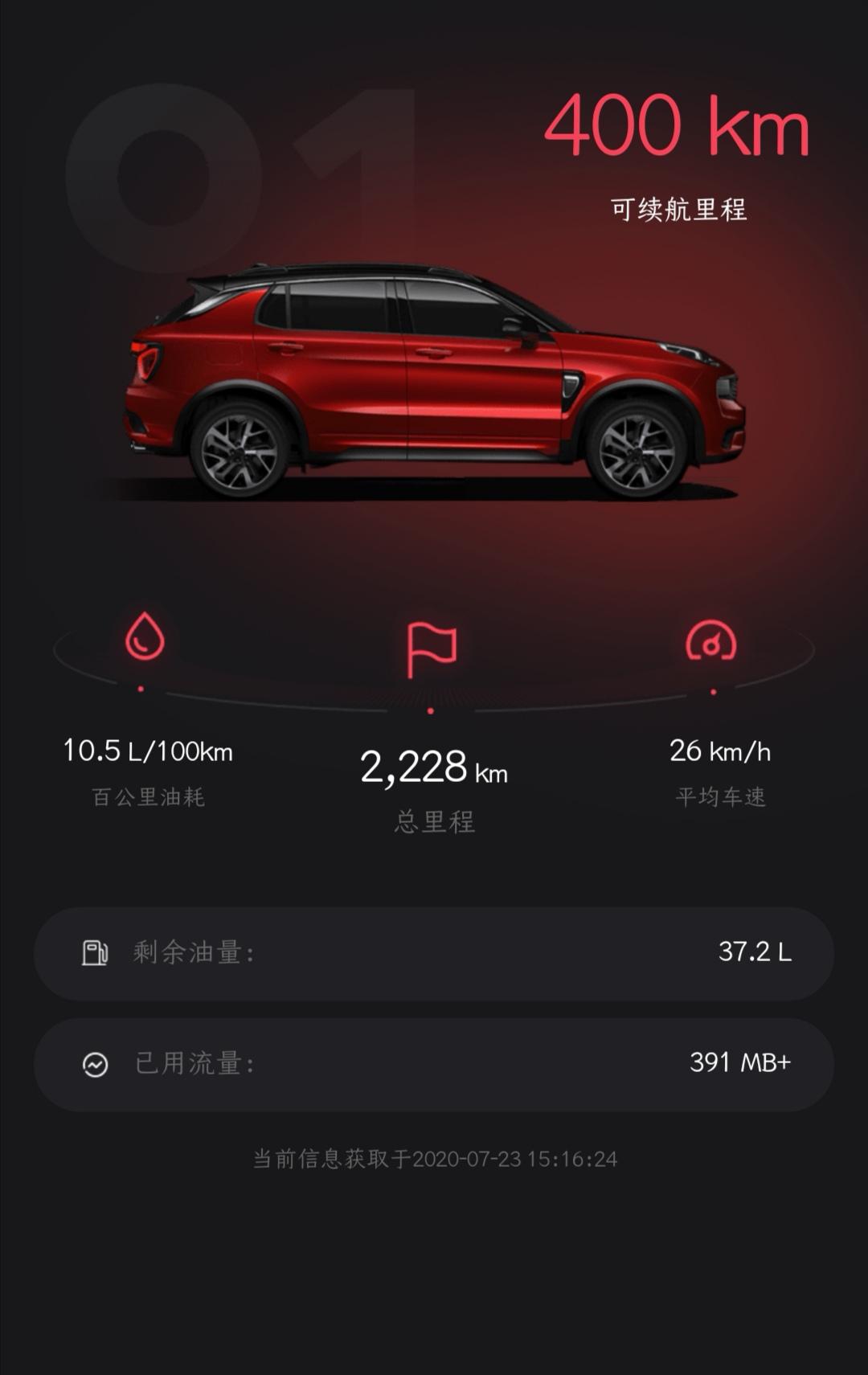The height and width of the screenshot is (1375, 868).
Task: Select the total mileage flag icon
Action: point(432,649)
